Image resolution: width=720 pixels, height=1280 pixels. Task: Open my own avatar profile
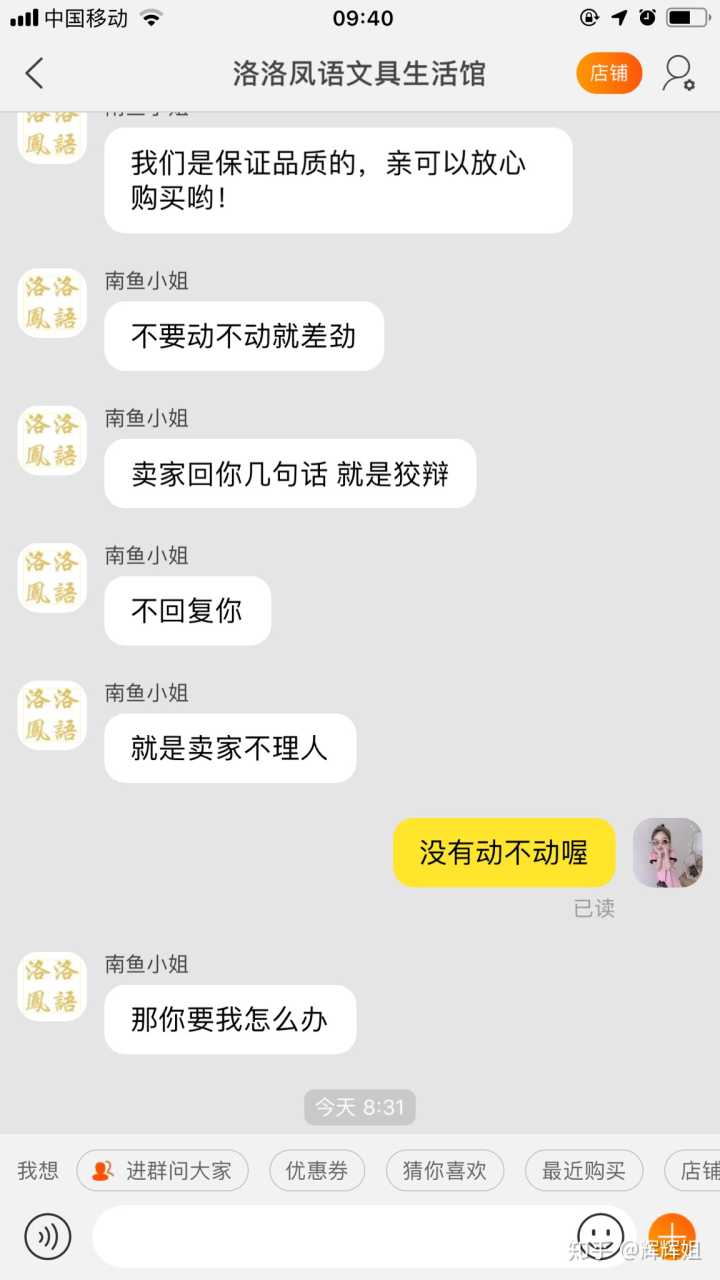[668, 853]
